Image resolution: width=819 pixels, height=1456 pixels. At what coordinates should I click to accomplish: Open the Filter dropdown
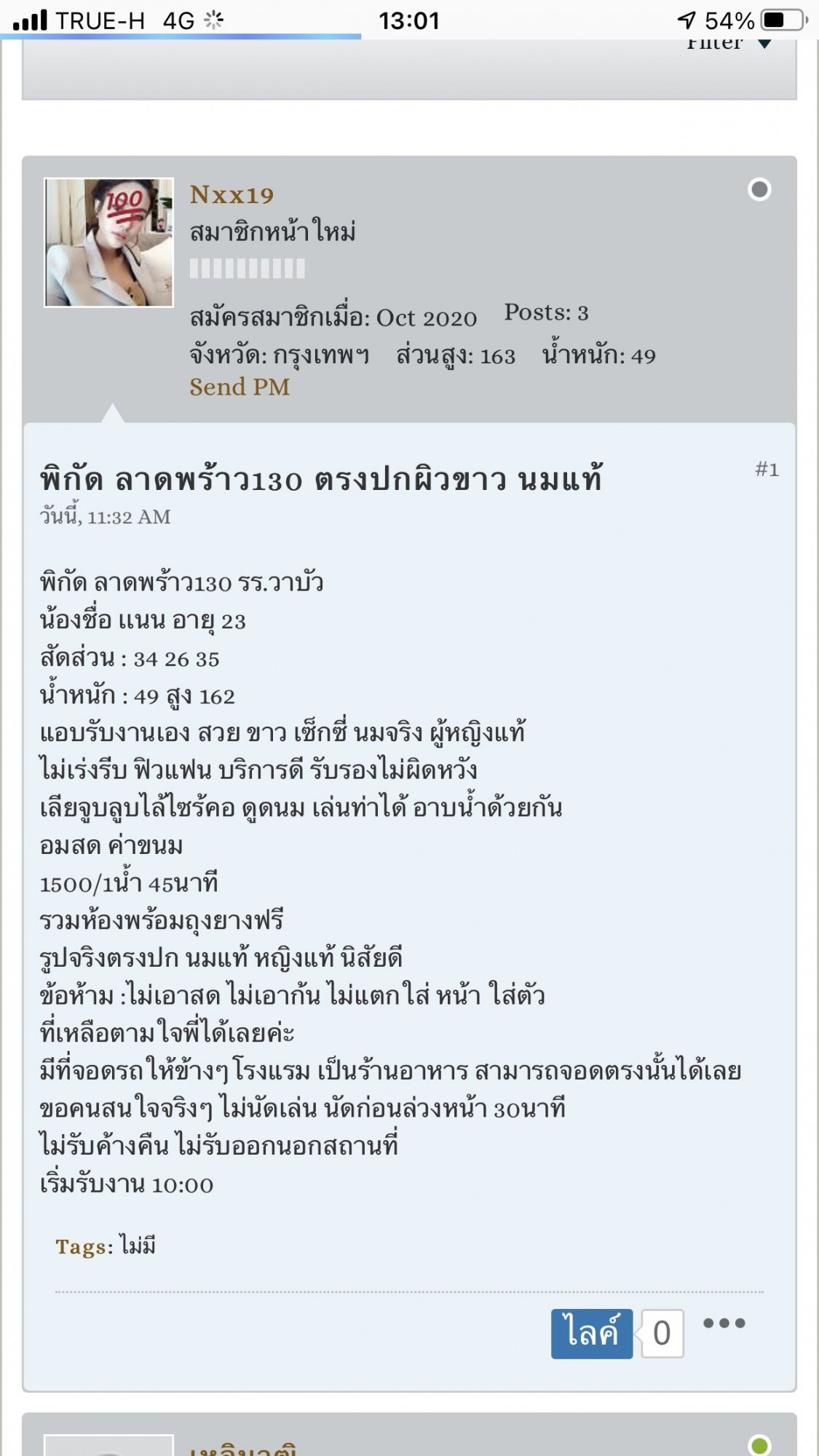(729, 44)
